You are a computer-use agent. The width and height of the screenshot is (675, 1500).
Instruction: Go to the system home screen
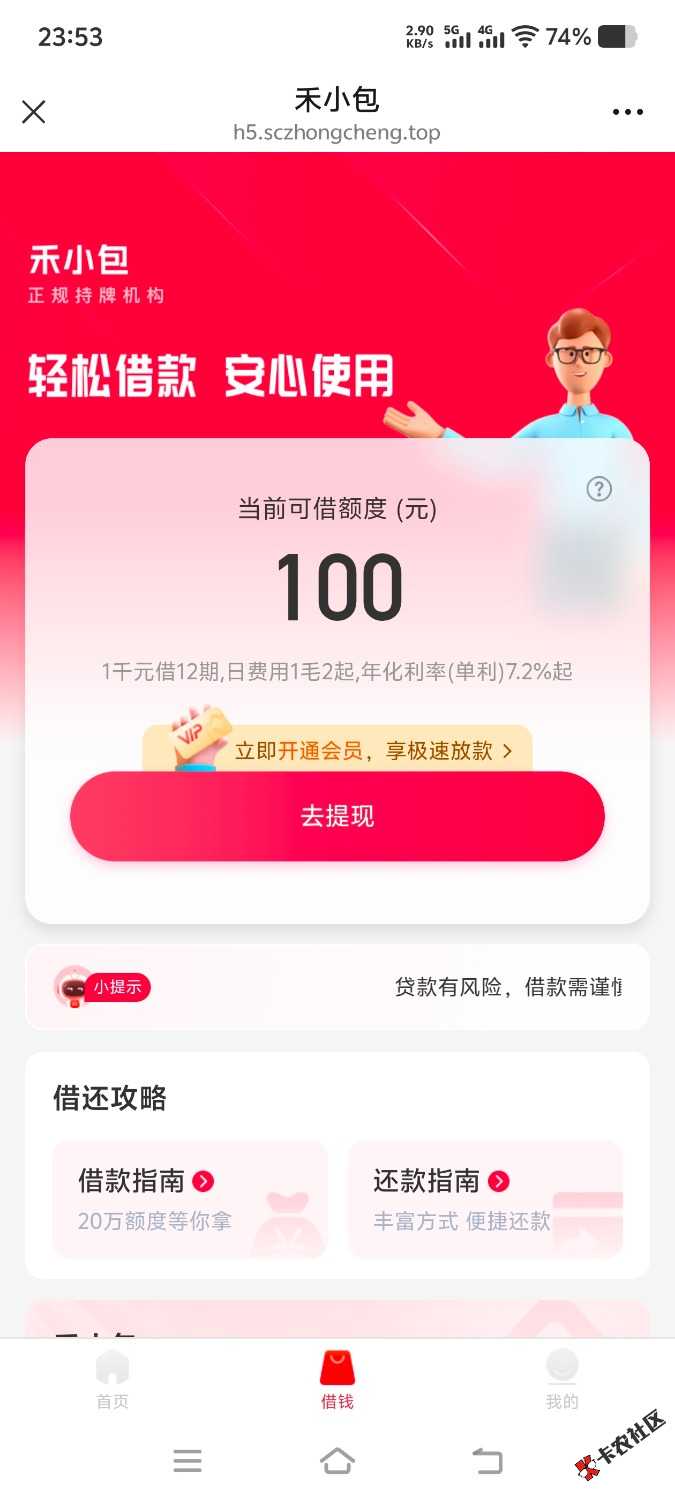click(337, 1461)
